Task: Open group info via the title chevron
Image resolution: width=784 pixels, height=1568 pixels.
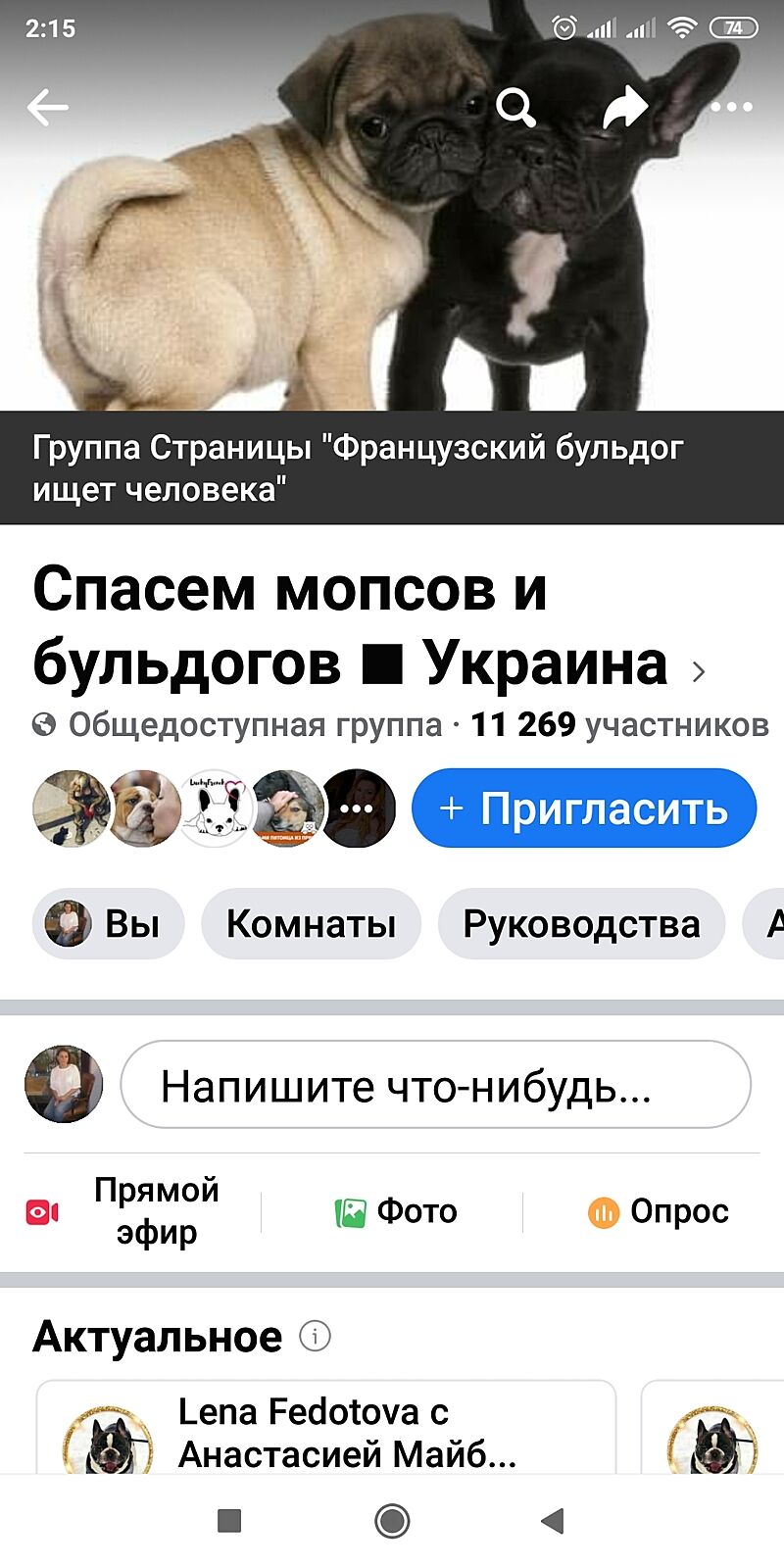Action: coord(699,671)
